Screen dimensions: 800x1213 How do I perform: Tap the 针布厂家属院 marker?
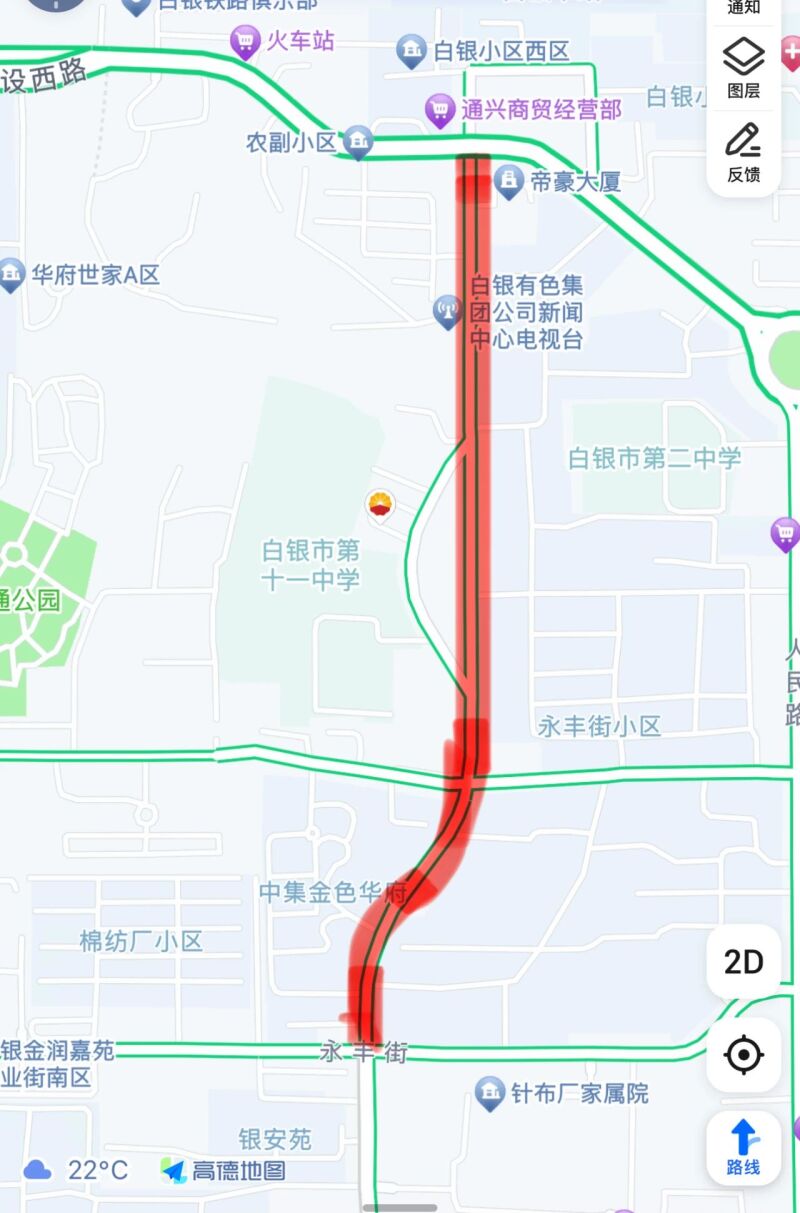pyautogui.click(x=490, y=1093)
